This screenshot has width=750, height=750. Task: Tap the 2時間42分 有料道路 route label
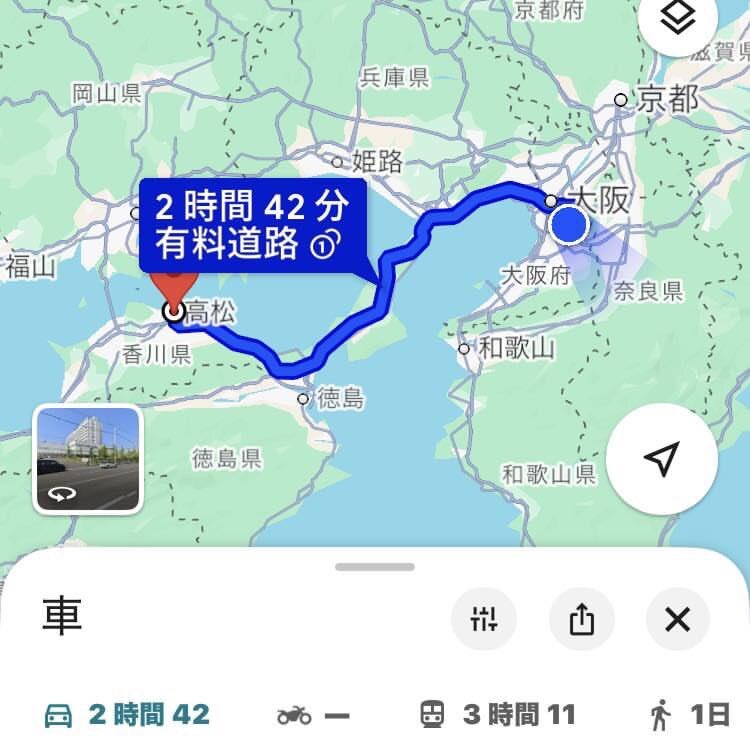click(251, 225)
